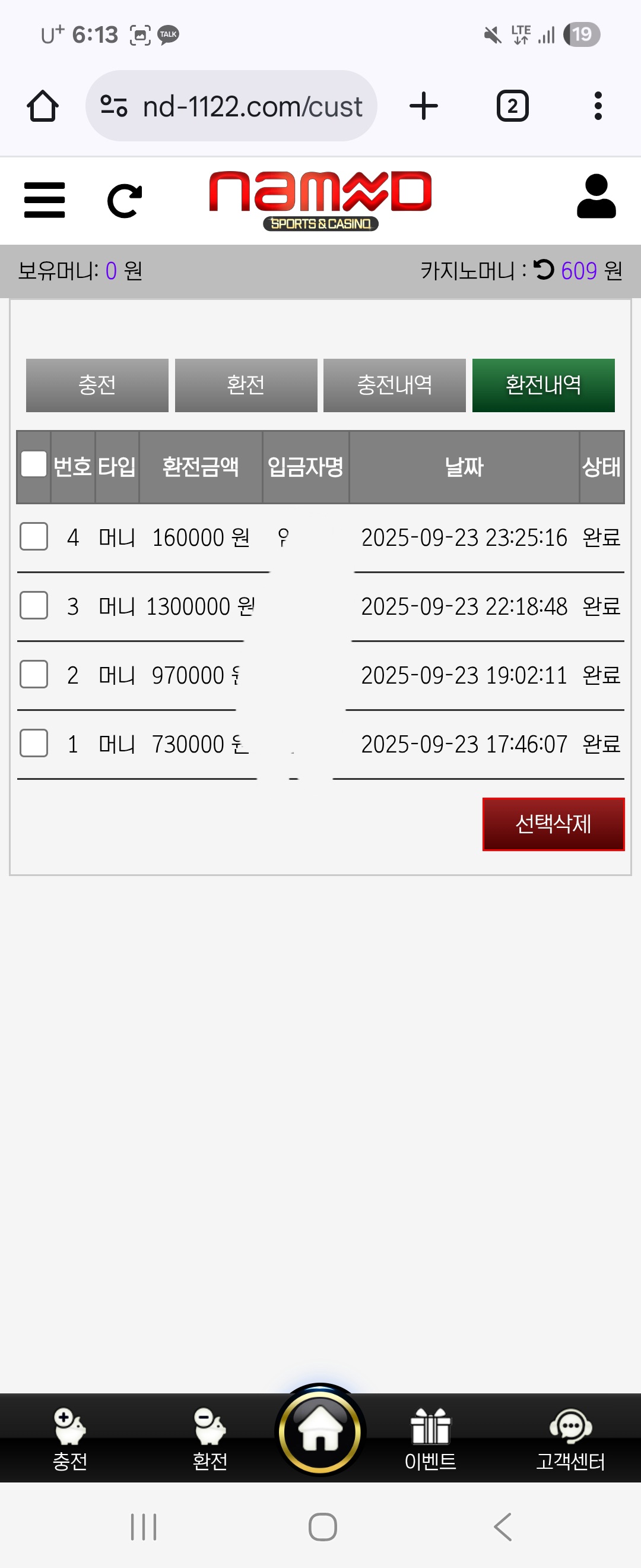This screenshot has width=641, height=1568.
Task: Reload the page with the refresh icon
Action: [x=125, y=201]
